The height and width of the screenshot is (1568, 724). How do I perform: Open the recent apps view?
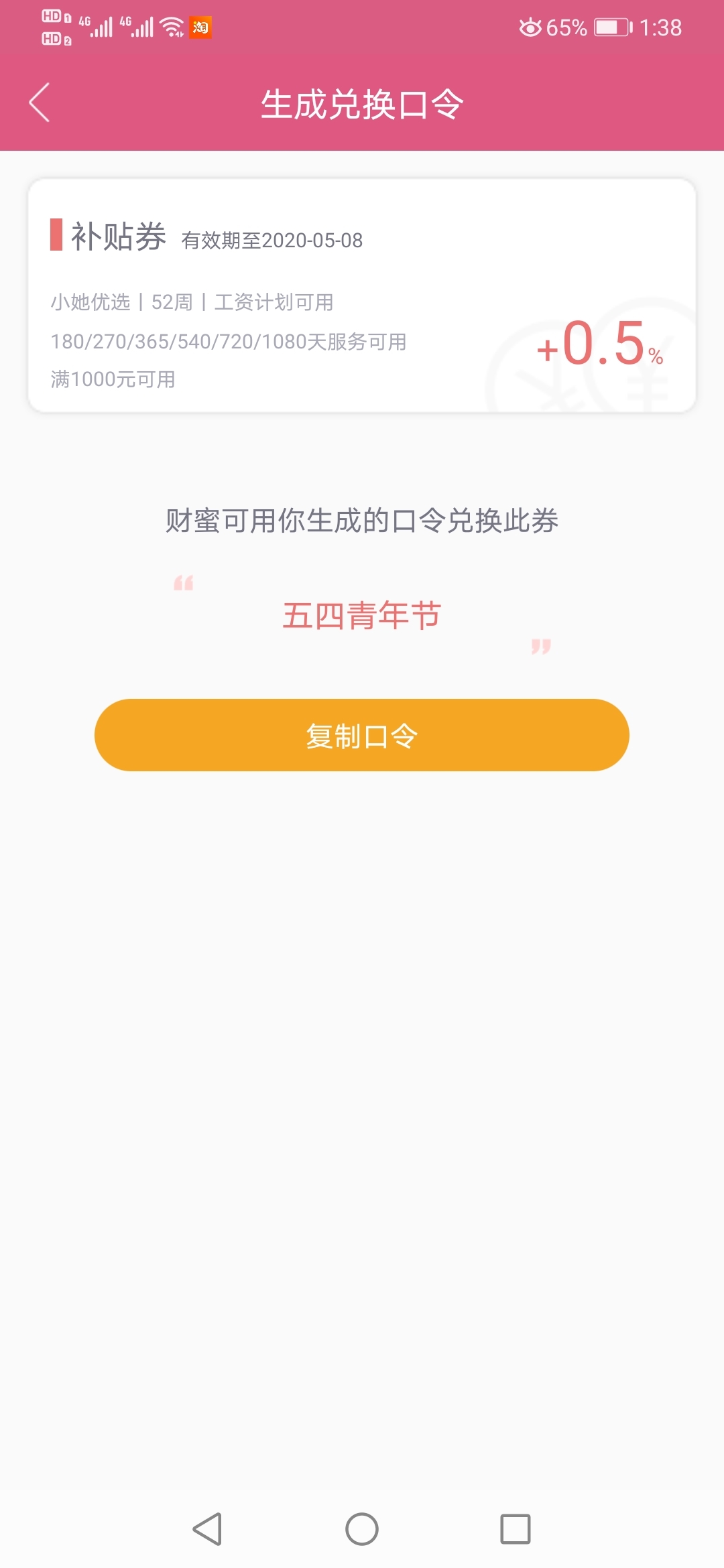[x=516, y=1529]
